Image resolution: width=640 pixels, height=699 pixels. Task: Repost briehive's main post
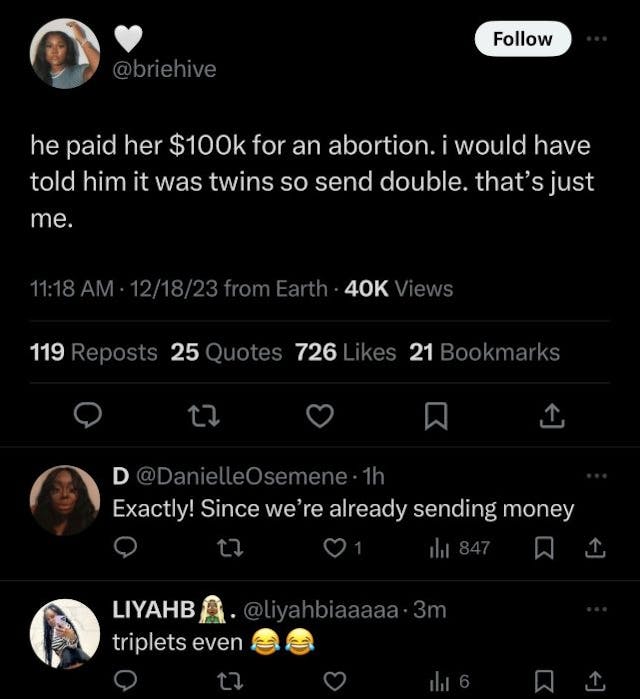click(x=205, y=417)
